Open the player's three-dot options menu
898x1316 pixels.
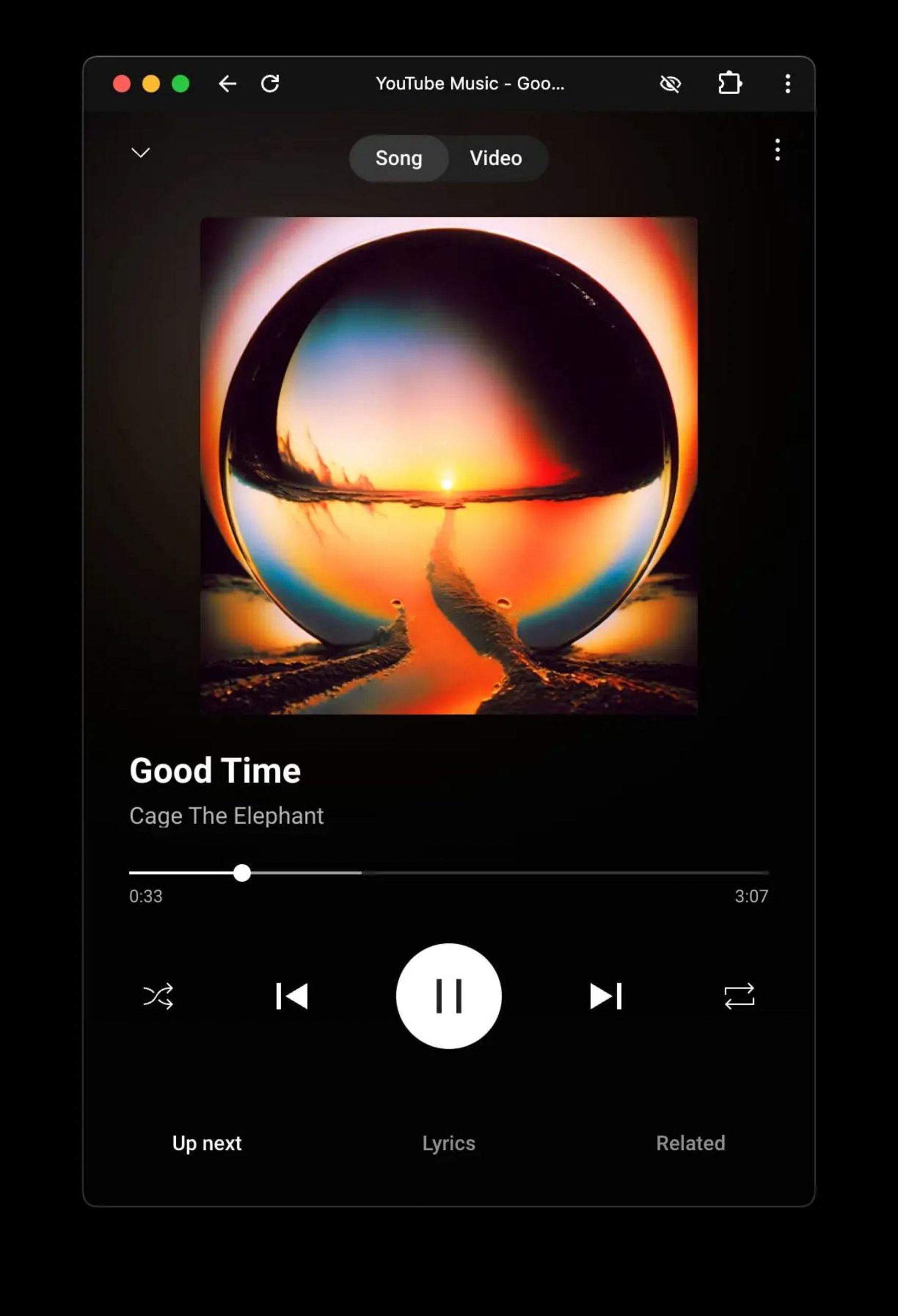(x=777, y=150)
